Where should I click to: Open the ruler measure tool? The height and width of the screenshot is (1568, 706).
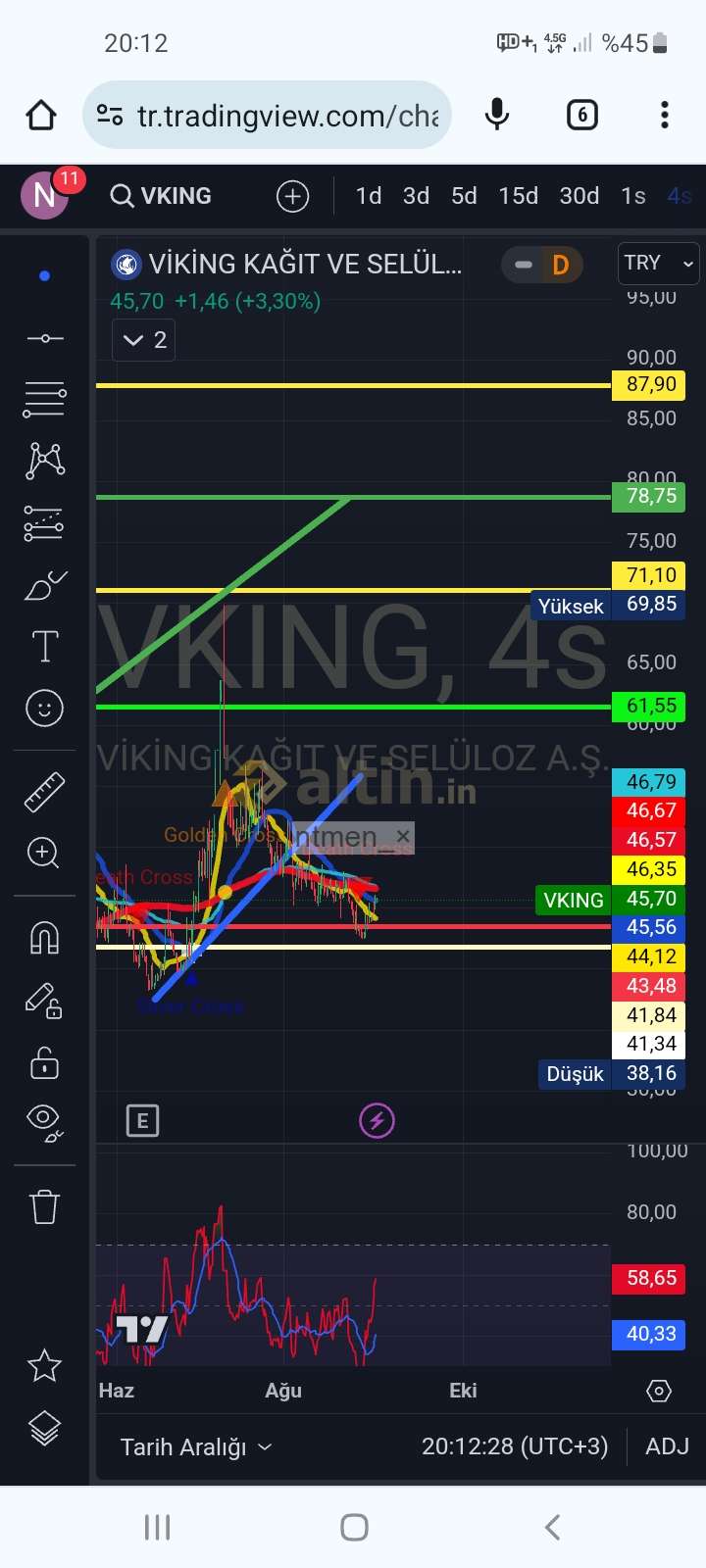point(45,793)
